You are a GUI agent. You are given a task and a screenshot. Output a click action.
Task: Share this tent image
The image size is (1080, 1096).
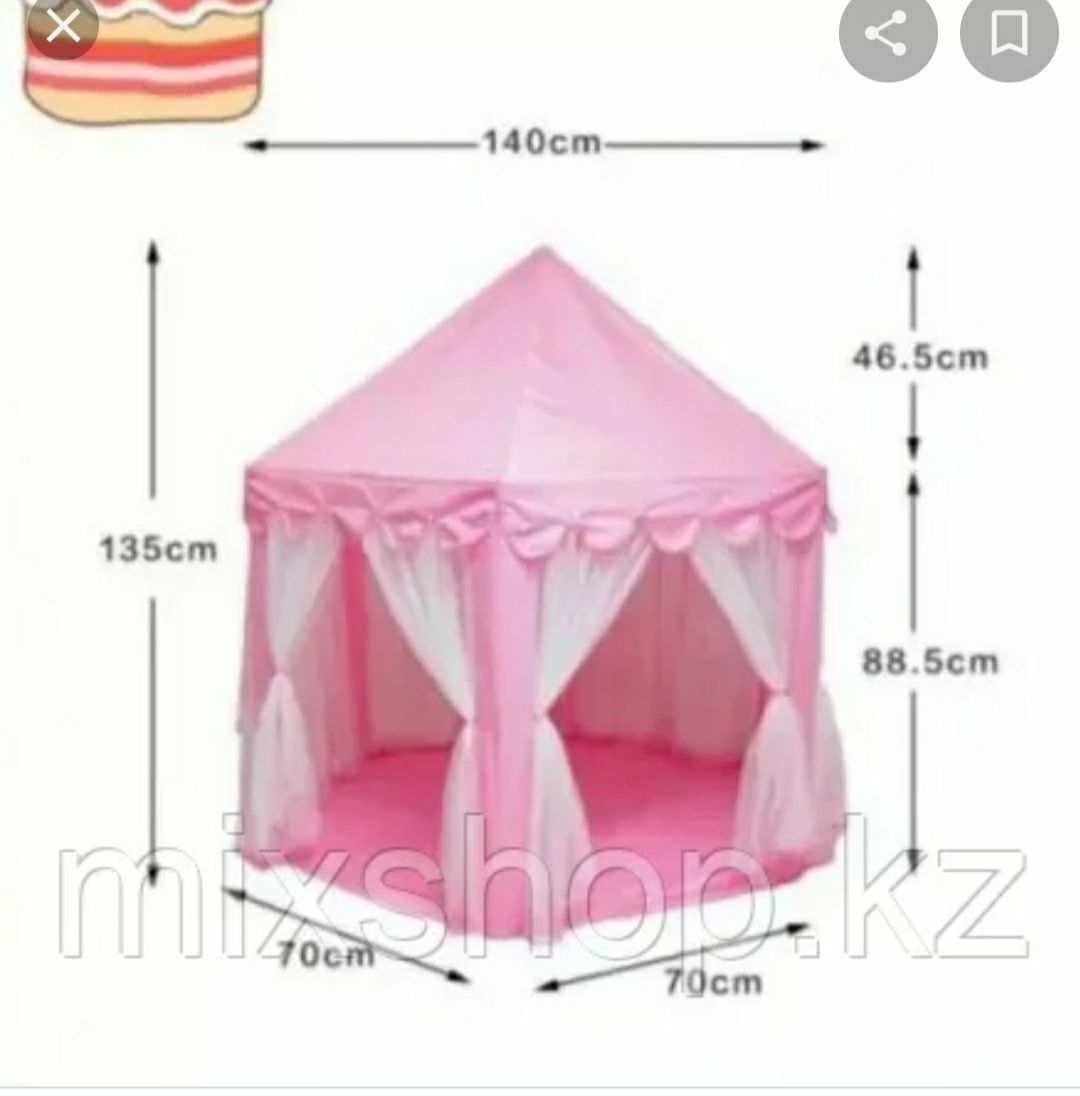pos(888,35)
